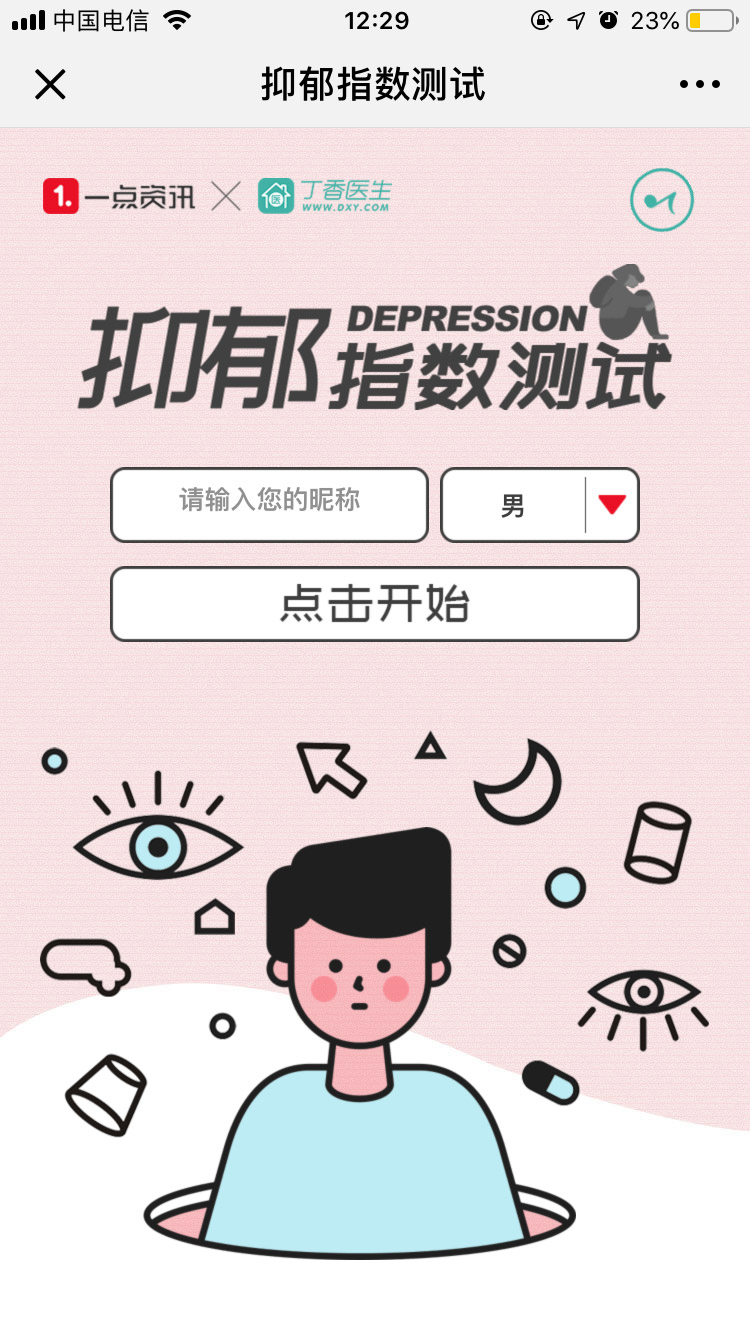750x1334 pixels.
Task: Focus the nickname input field
Action: (269, 504)
